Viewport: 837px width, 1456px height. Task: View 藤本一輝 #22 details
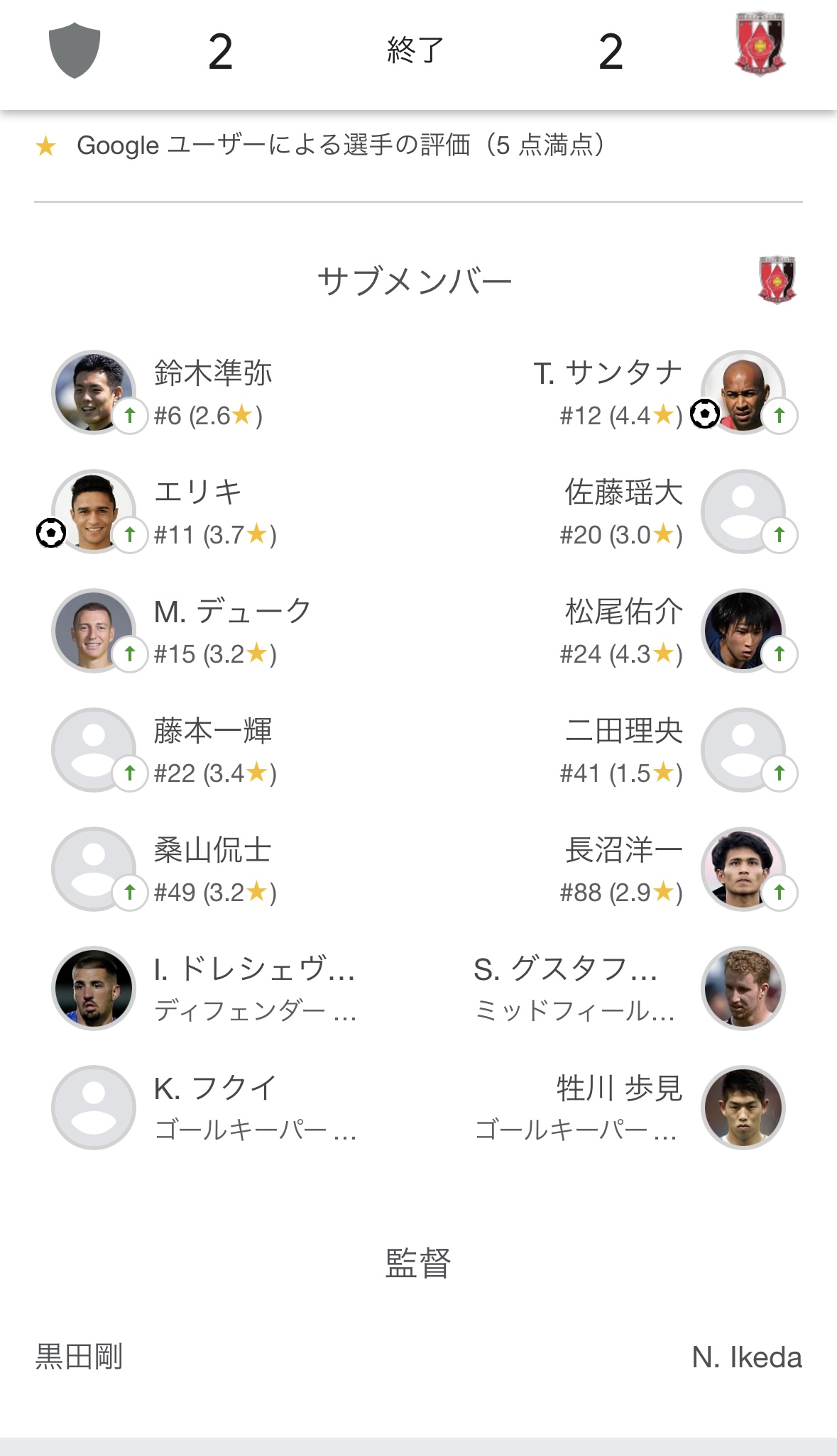[x=213, y=750]
